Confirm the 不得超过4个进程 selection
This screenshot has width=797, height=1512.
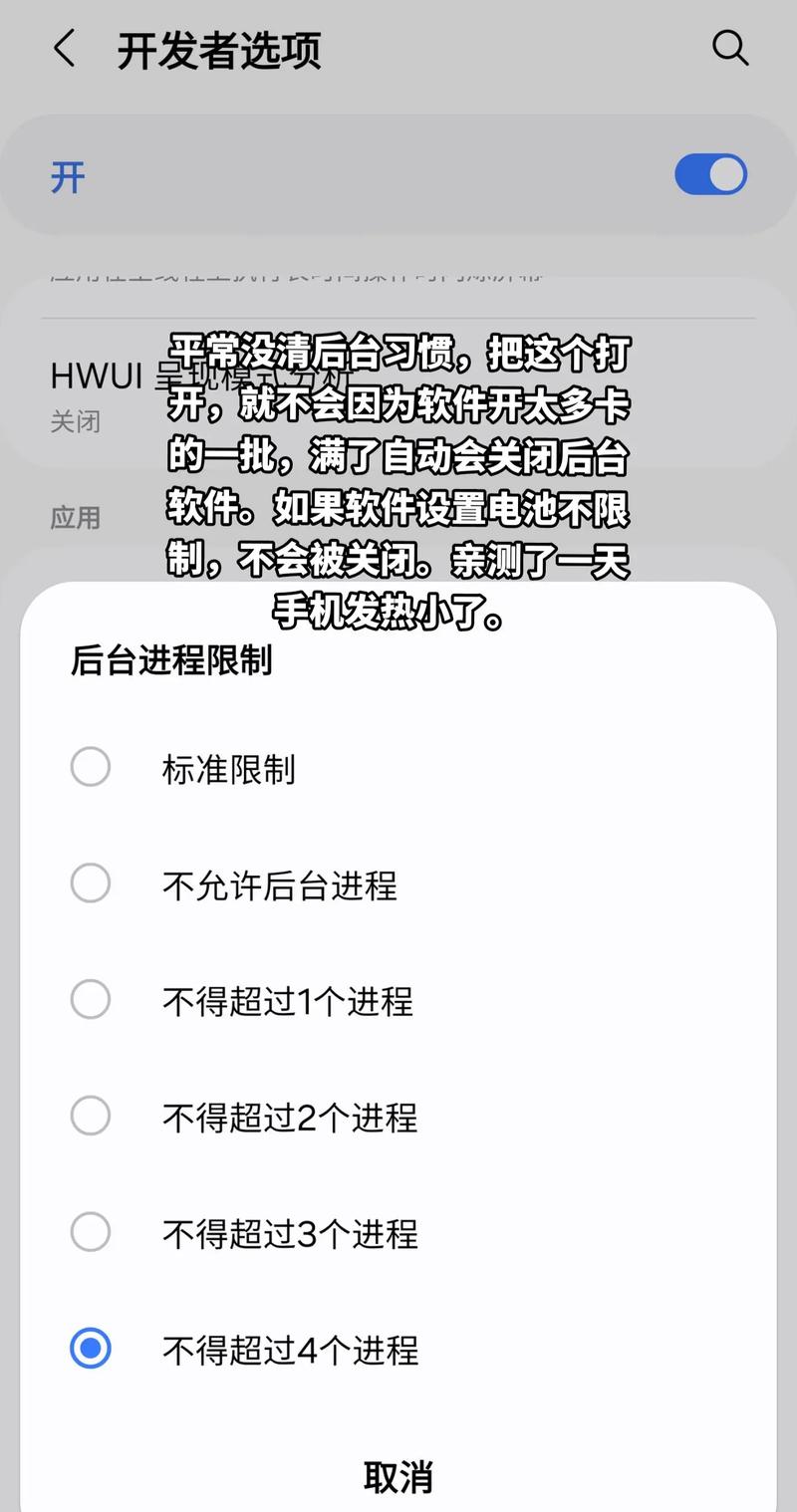(289, 1351)
